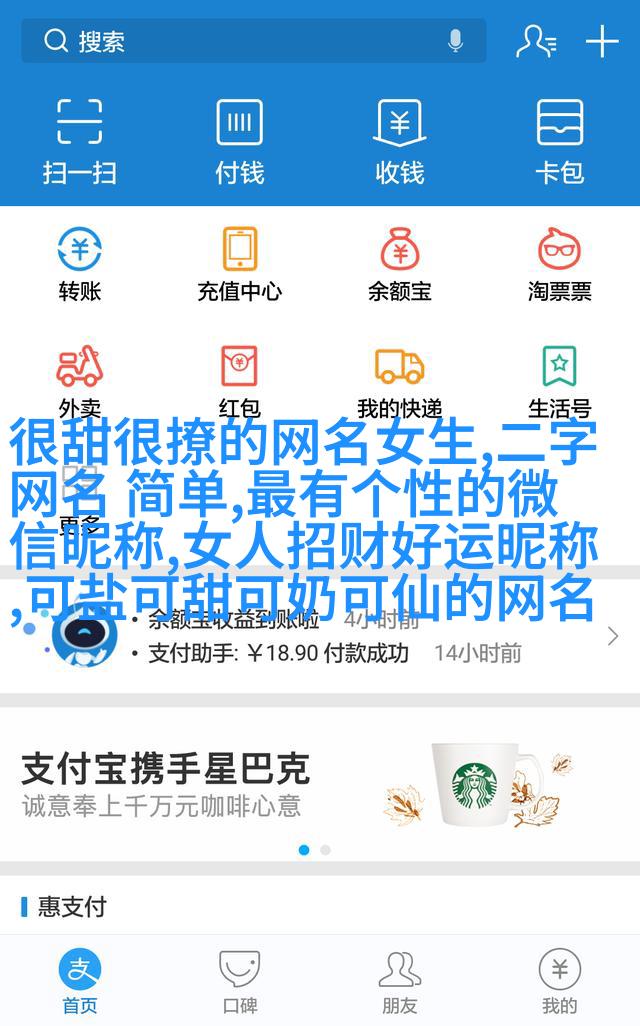Switch to the 我的 tab
The image size is (640, 1026).
pyautogui.click(x=559, y=982)
